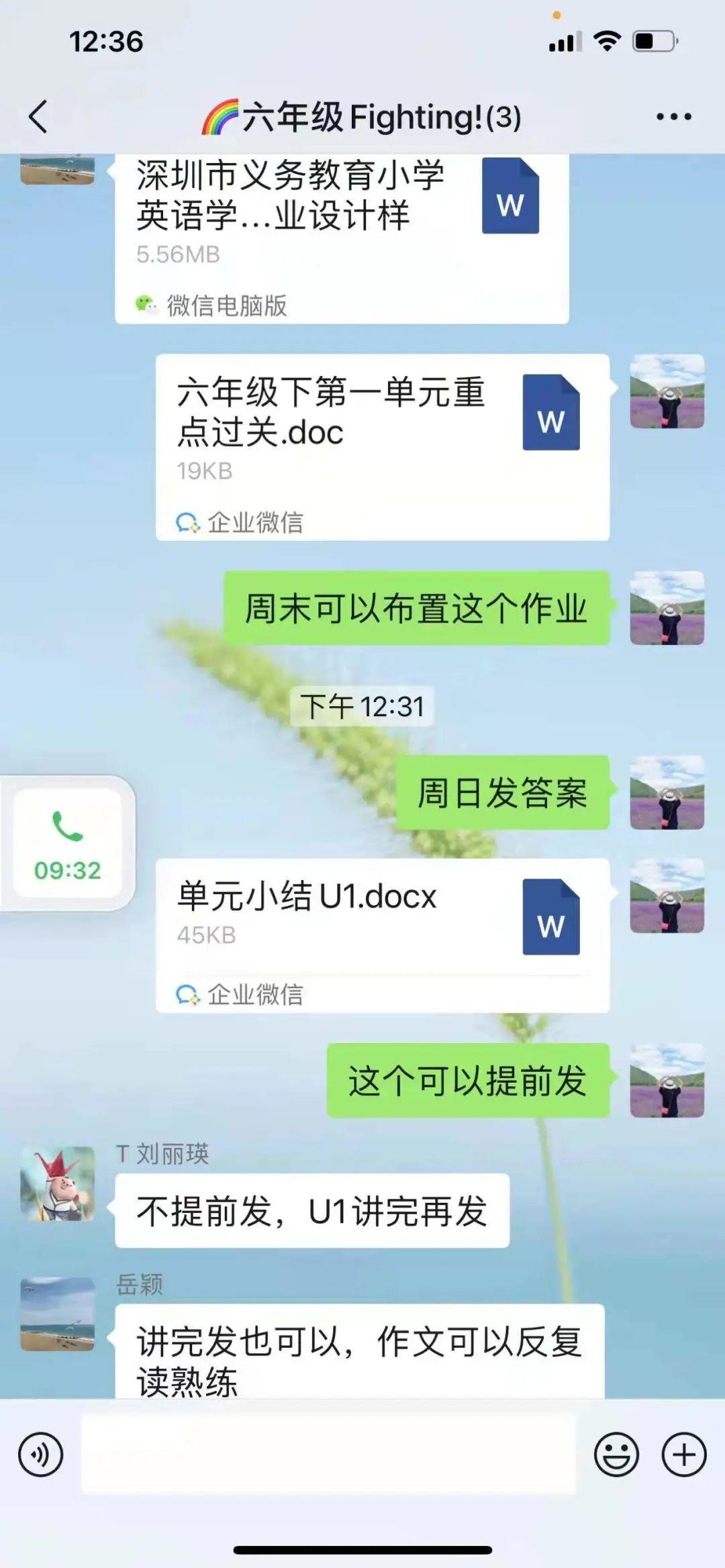Screen dimensions: 725x1568
Task: Return to the ongoing call floating window
Action: [67, 843]
